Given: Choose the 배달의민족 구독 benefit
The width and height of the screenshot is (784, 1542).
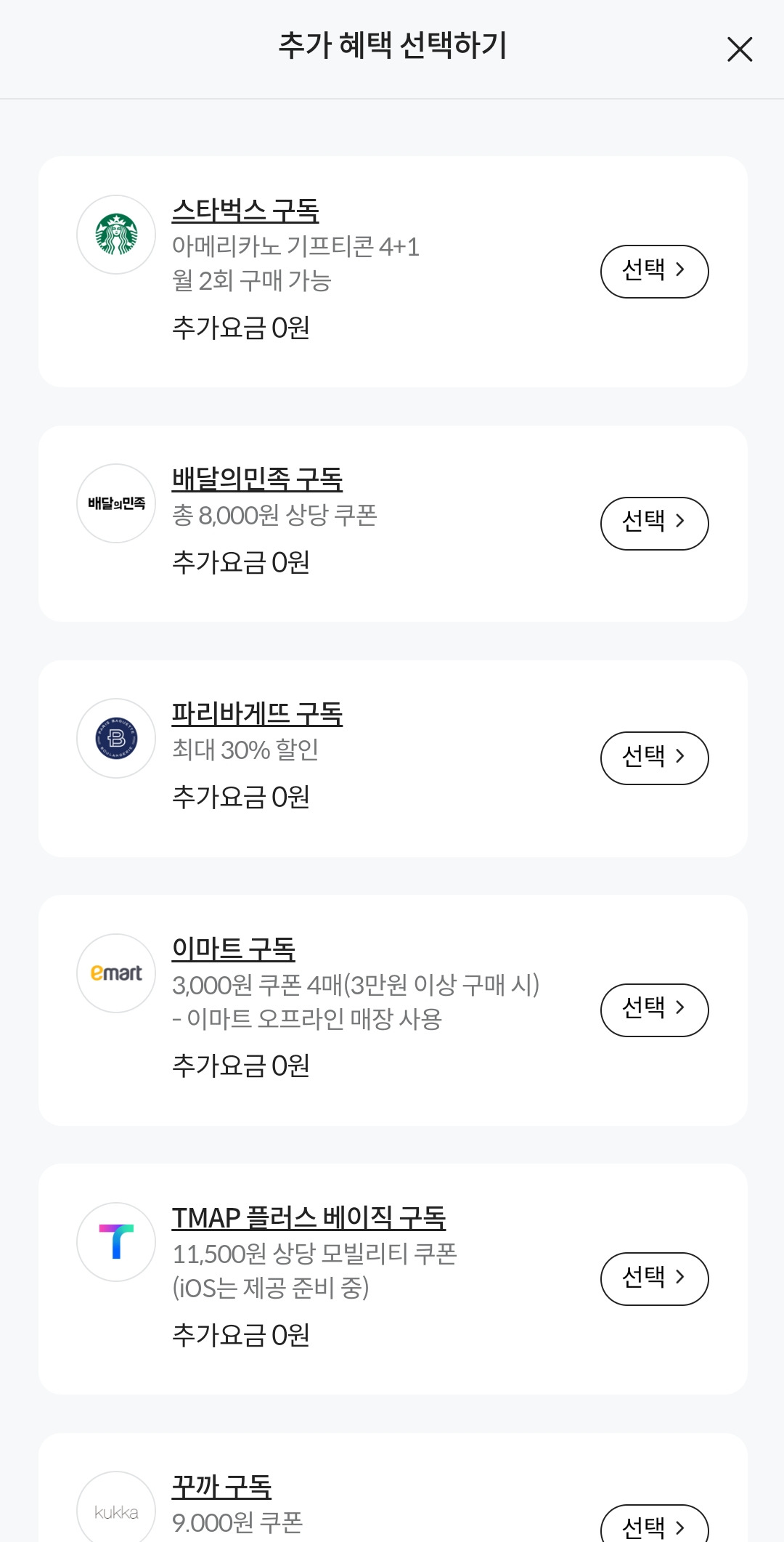Looking at the screenshot, I should point(654,523).
